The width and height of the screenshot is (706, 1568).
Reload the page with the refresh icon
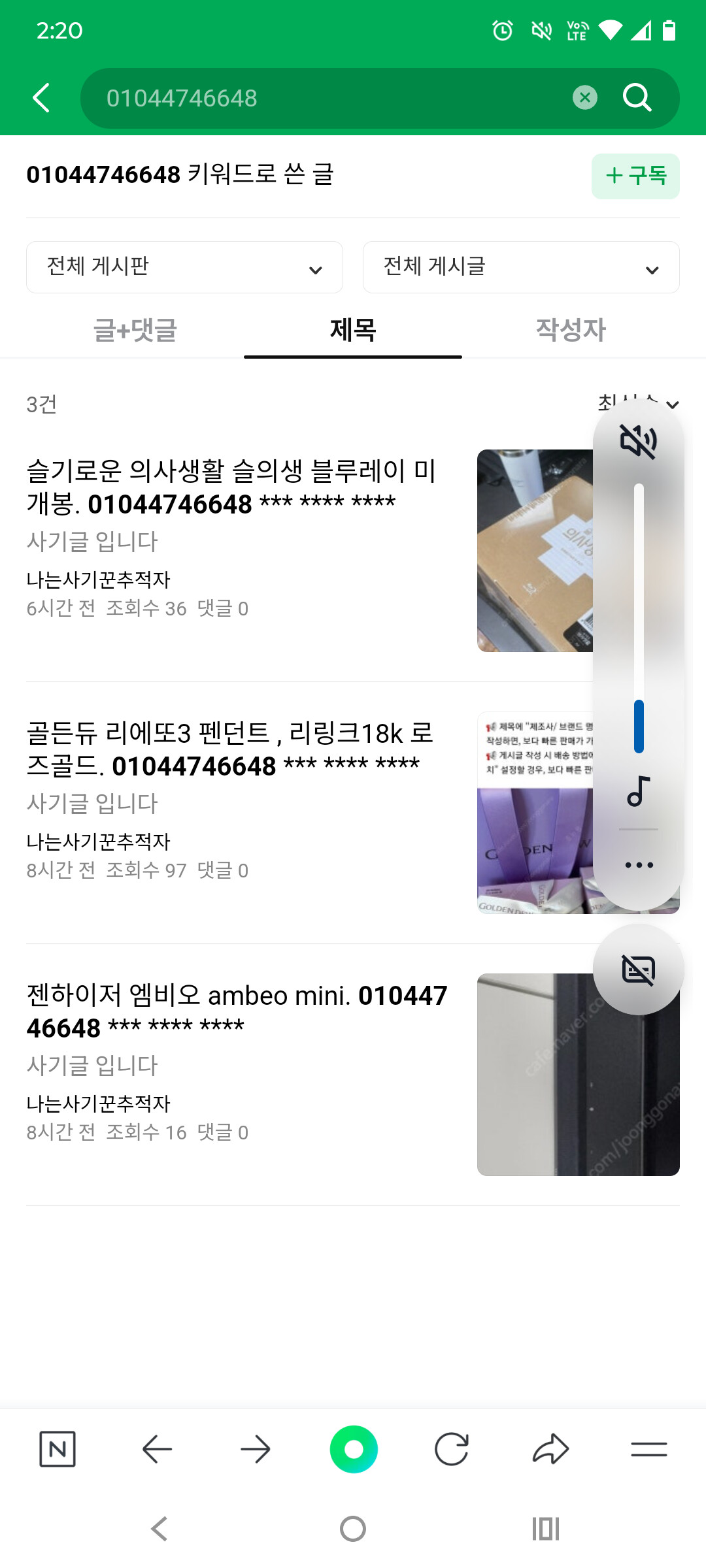click(452, 1449)
